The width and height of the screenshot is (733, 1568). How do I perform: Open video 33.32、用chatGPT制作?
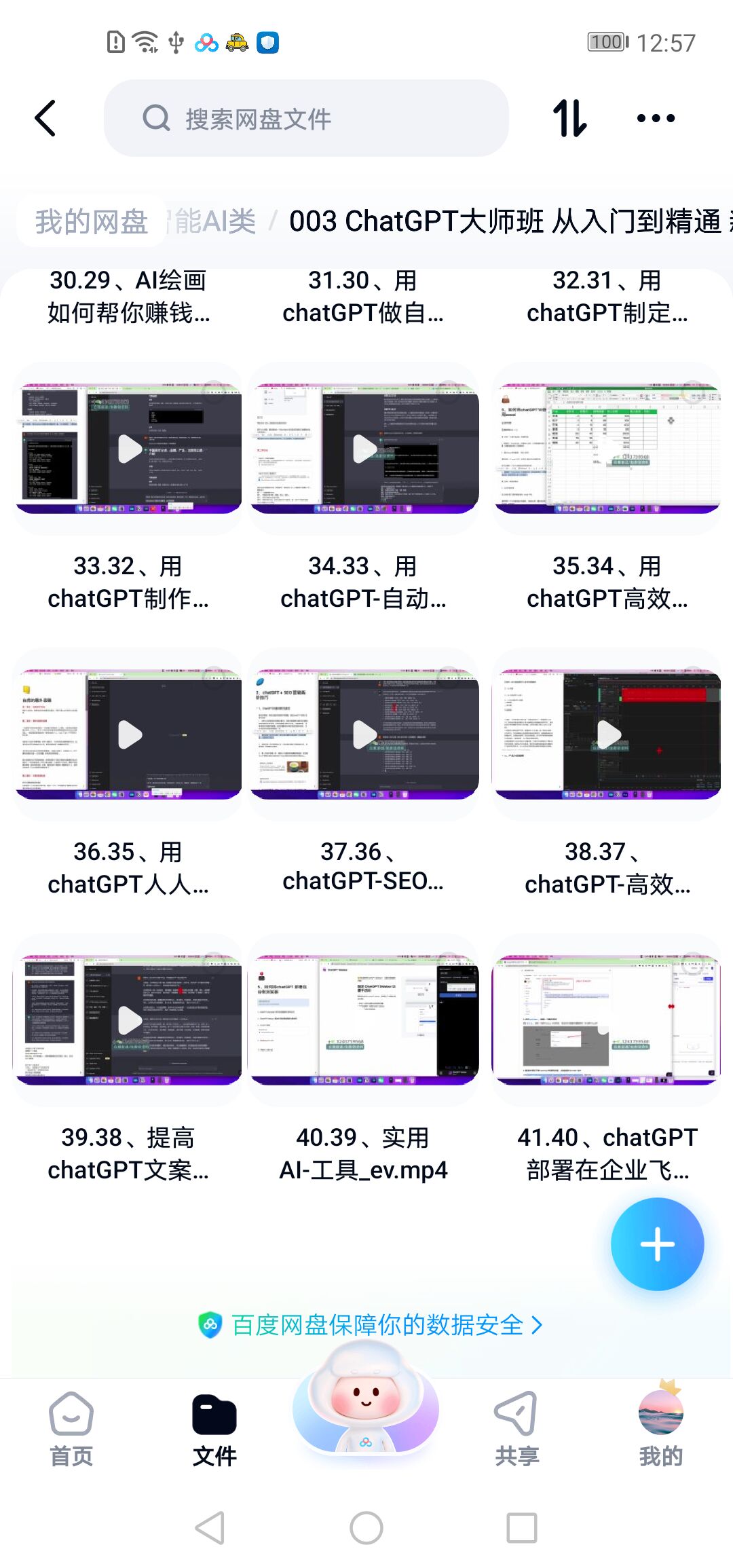(x=129, y=449)
